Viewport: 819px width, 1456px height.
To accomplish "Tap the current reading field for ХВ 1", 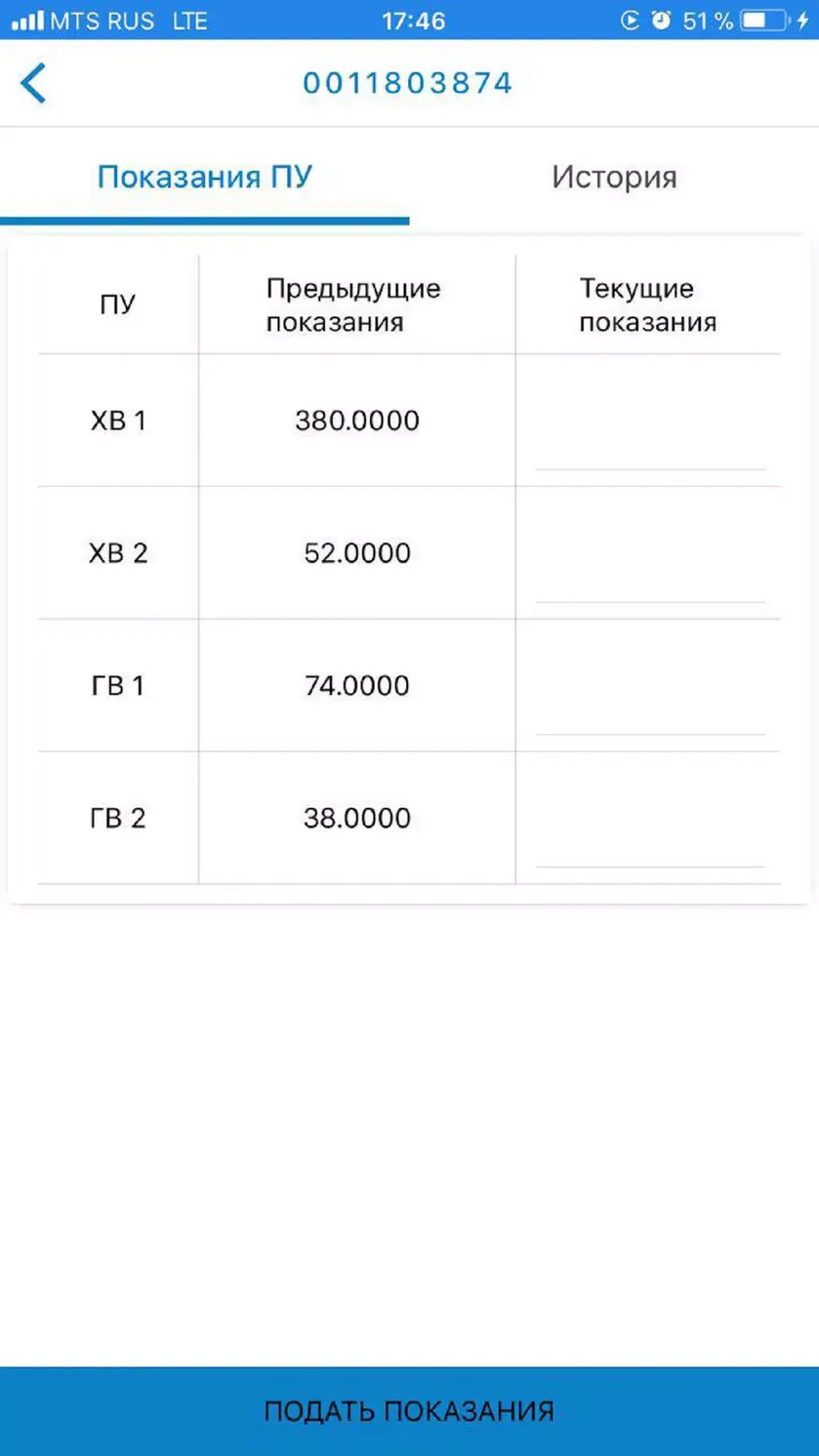I will click(x=650, y=429).
